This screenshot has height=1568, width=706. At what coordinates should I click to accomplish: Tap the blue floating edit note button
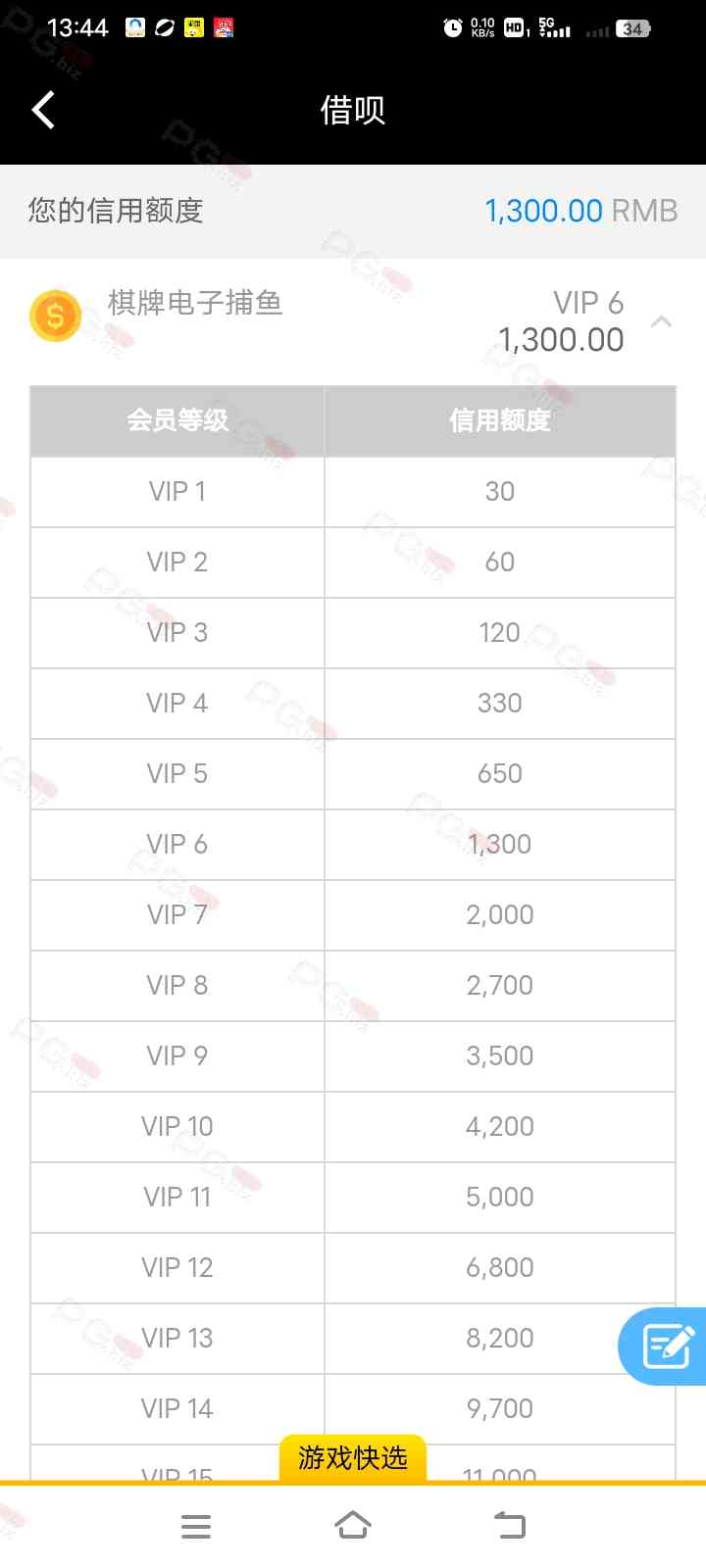[666, 1346]
